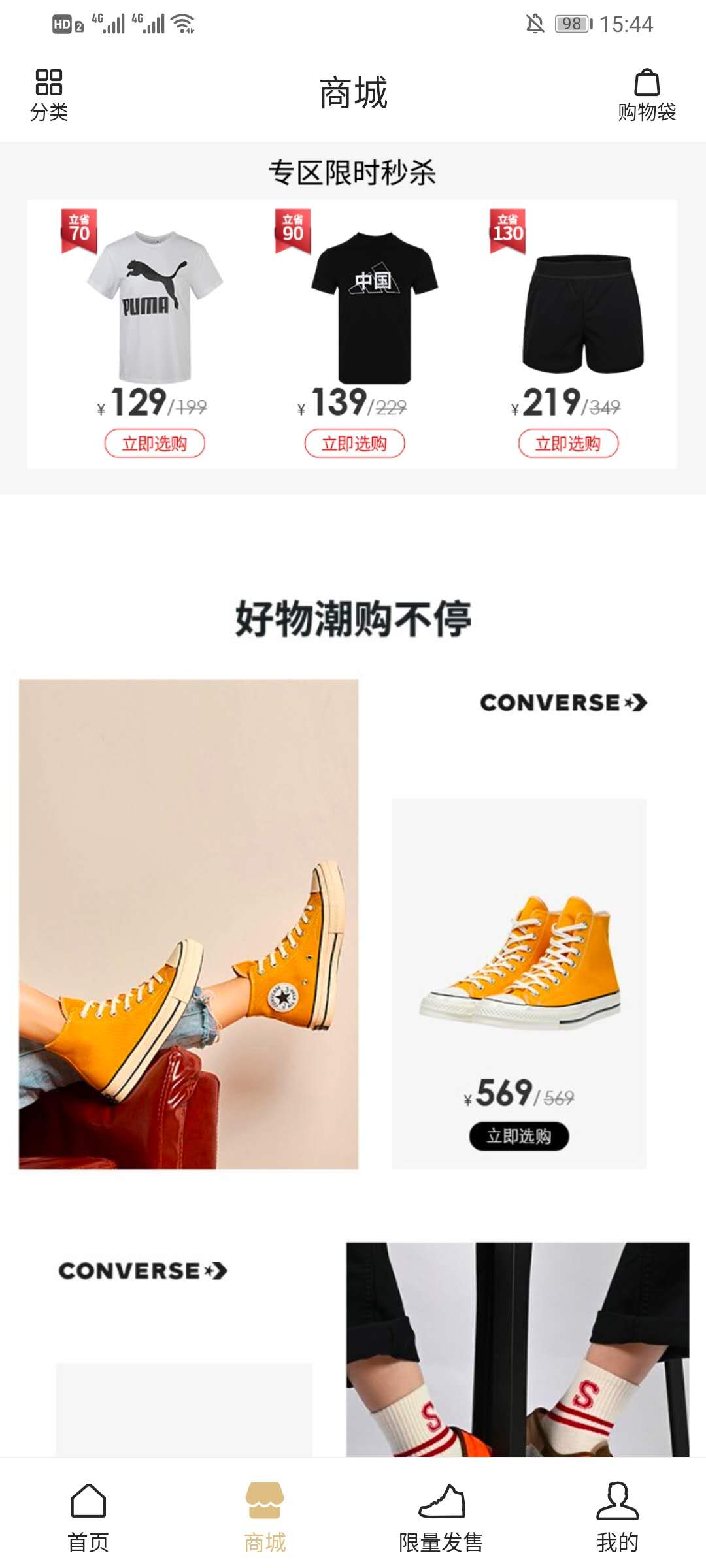Switch to the 限量发售 tab
The height and width of the screenshot is (1568, 706).
tap(441, 1517)
